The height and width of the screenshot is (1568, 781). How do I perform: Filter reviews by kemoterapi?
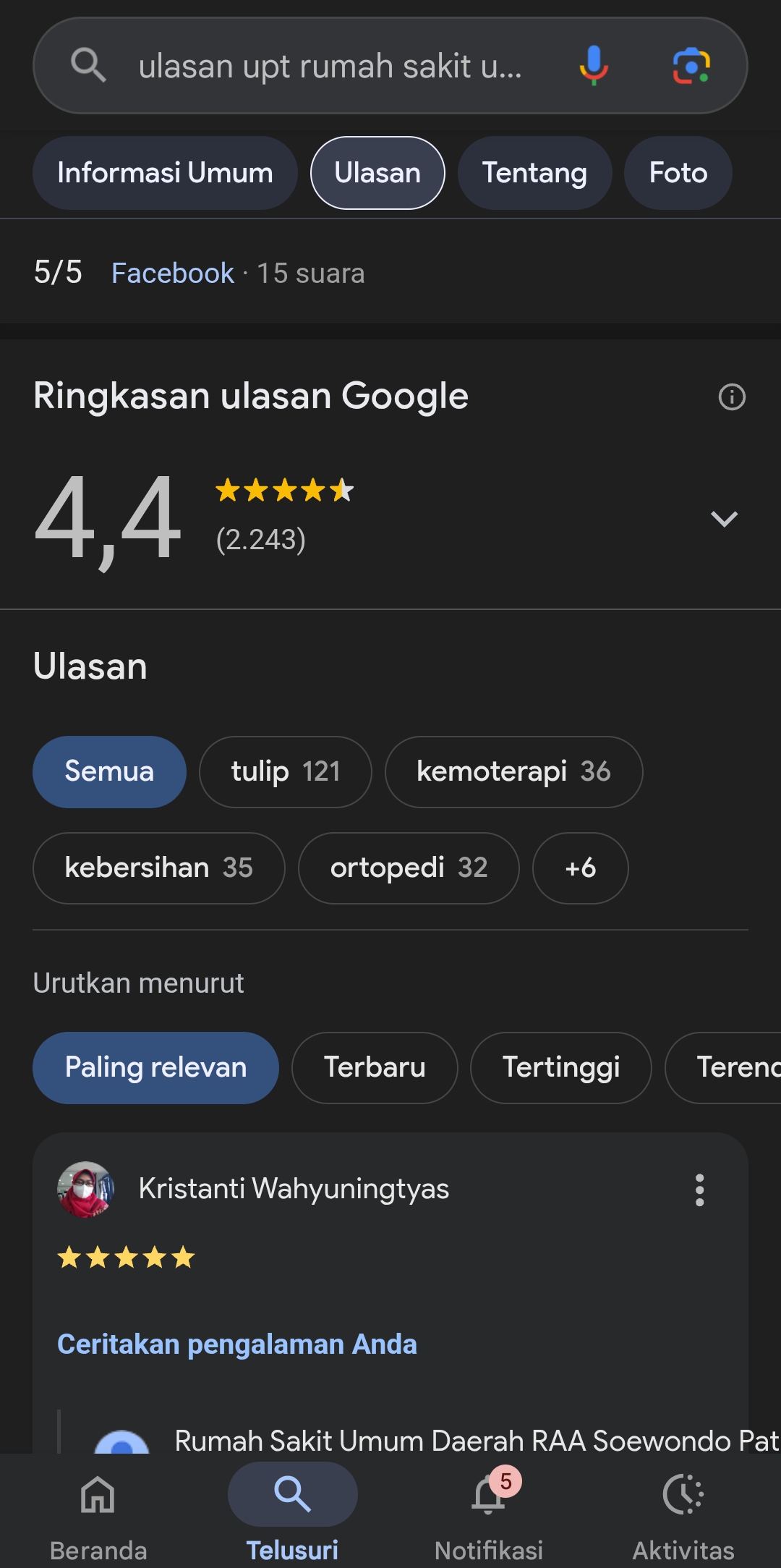pyautogui.click(x=513, y=772)
